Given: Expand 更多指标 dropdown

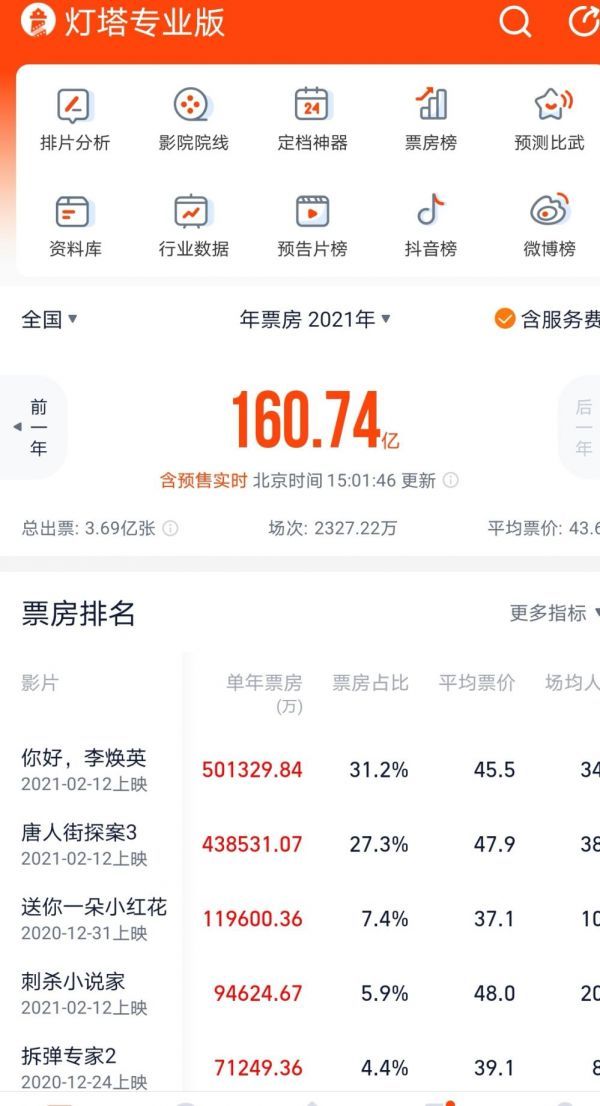Looking at the screenshot, I should [x=554, y=613].
